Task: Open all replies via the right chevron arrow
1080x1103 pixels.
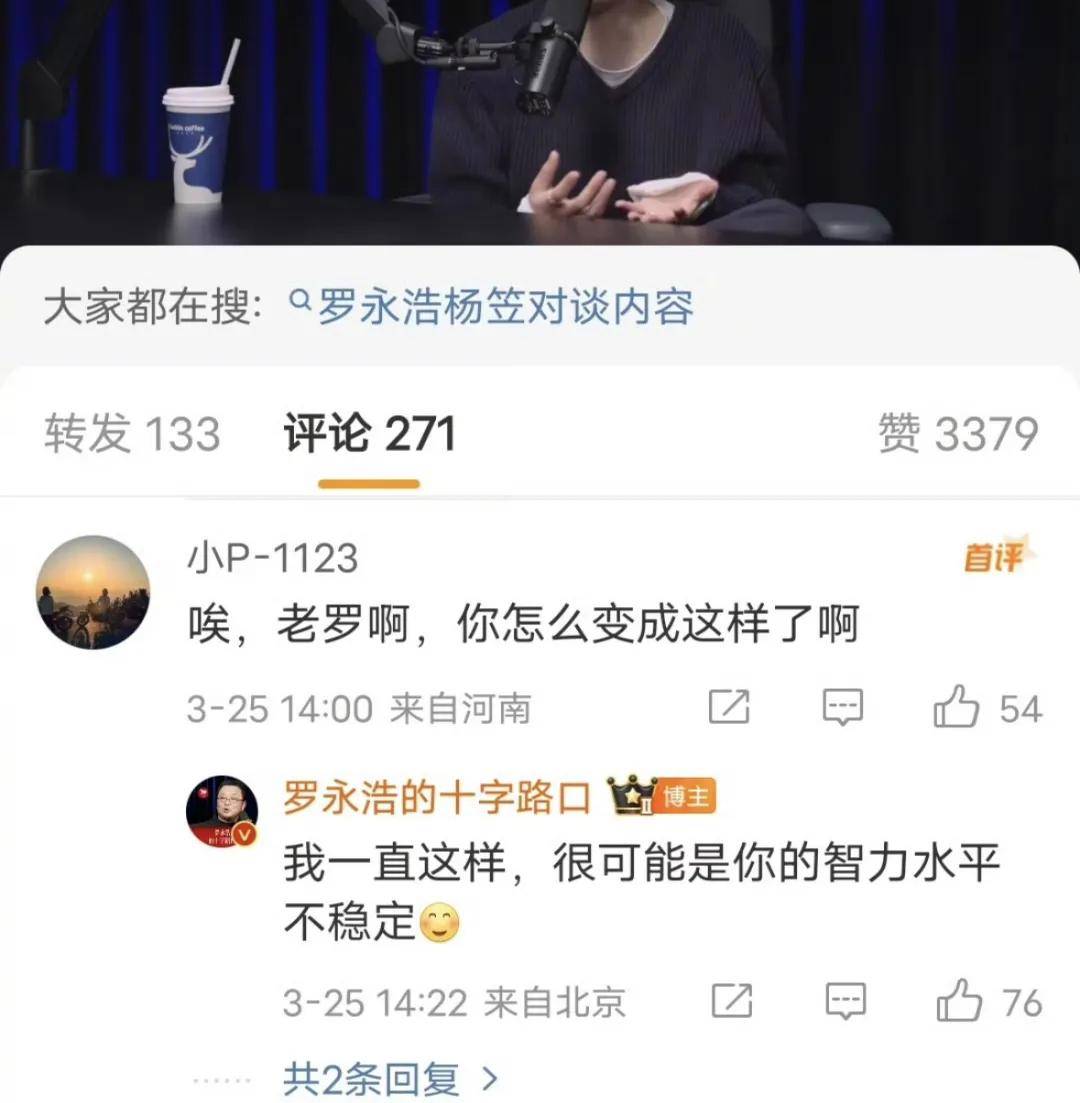Action: [x=487, y=1078]
